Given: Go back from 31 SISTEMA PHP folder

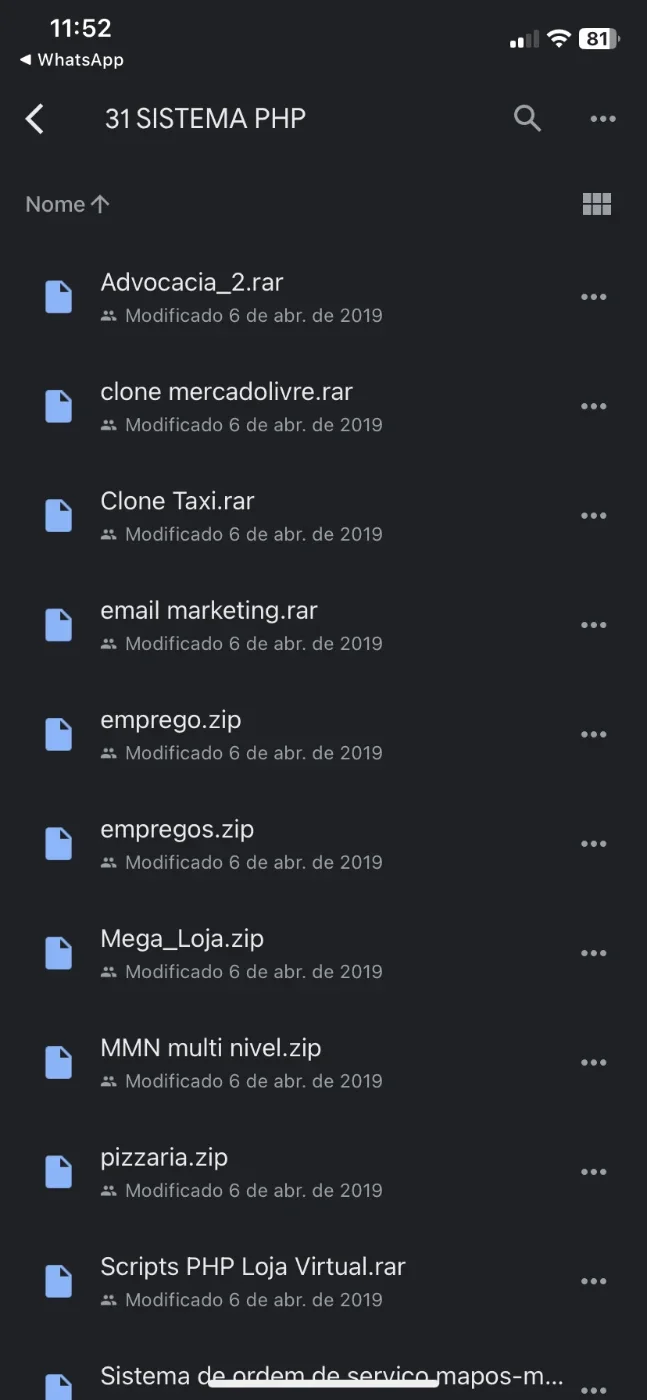Looking at the screenshot, I should tap(35, 119).
